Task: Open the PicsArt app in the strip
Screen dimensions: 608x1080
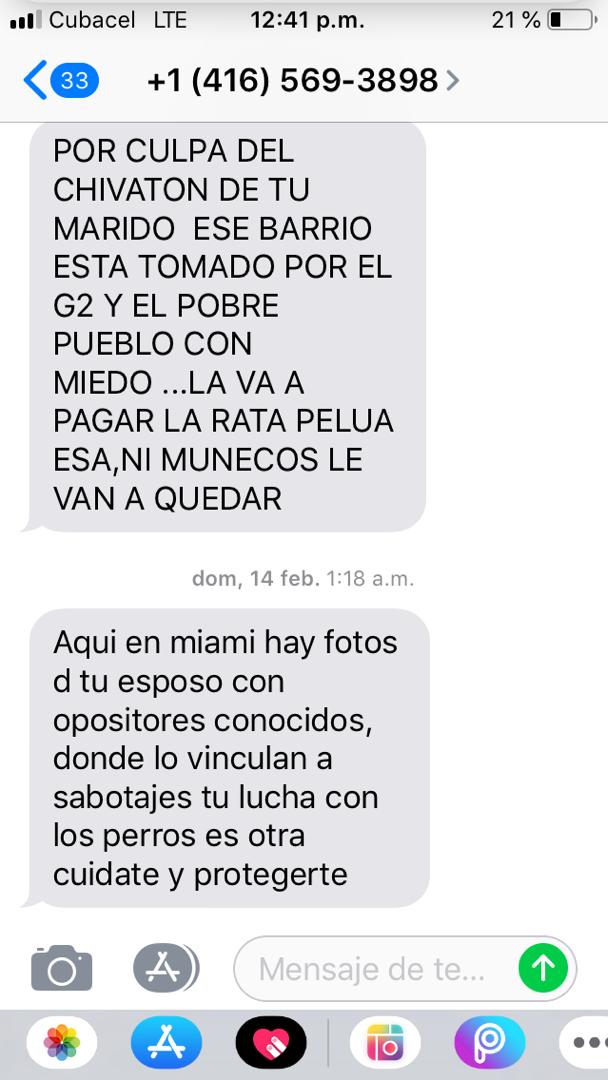Action: point(489,1045)
